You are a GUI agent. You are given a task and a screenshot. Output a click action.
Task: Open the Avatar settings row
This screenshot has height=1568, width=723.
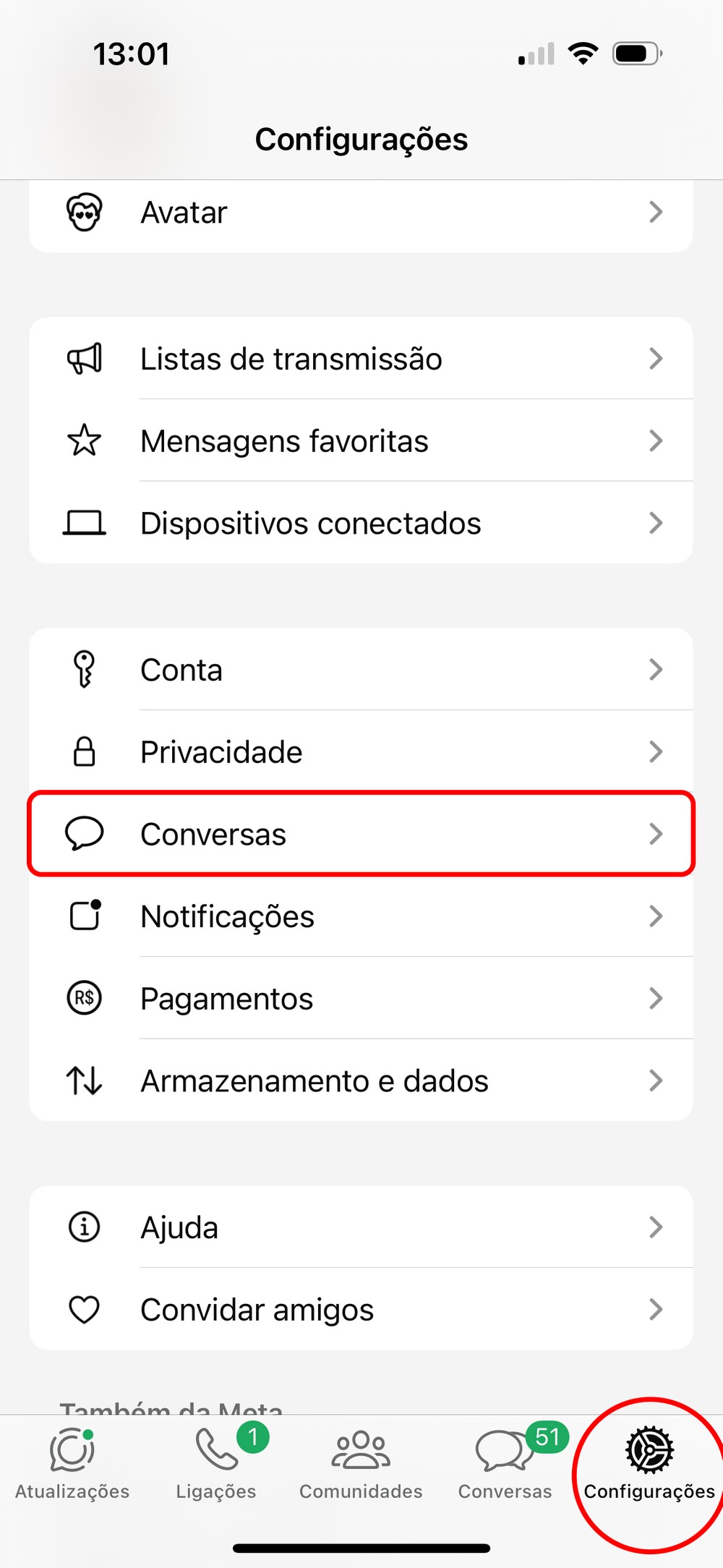(361, 213)
